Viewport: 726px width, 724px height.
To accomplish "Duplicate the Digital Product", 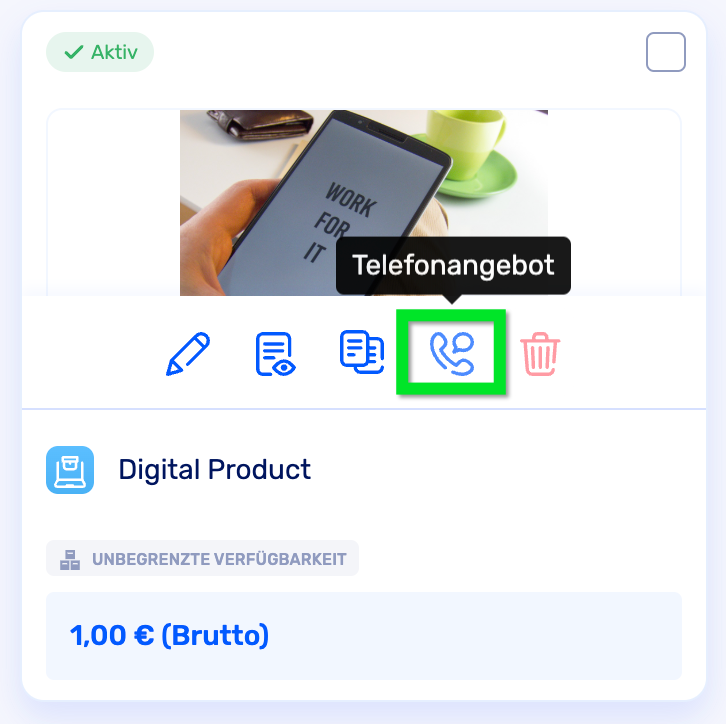I will [x=362, y=352].
